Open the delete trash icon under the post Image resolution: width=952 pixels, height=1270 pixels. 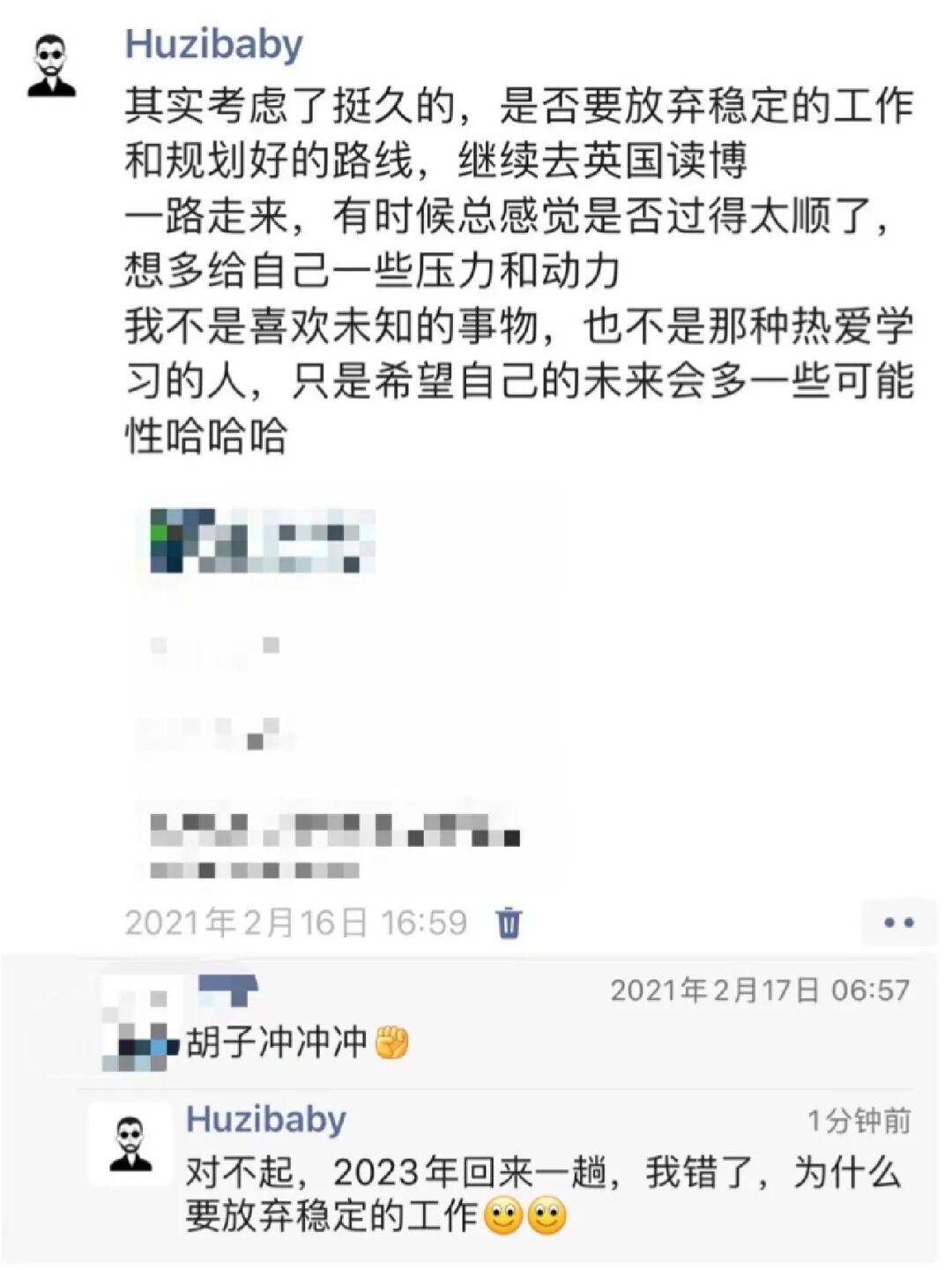click(x=509, y=923)
